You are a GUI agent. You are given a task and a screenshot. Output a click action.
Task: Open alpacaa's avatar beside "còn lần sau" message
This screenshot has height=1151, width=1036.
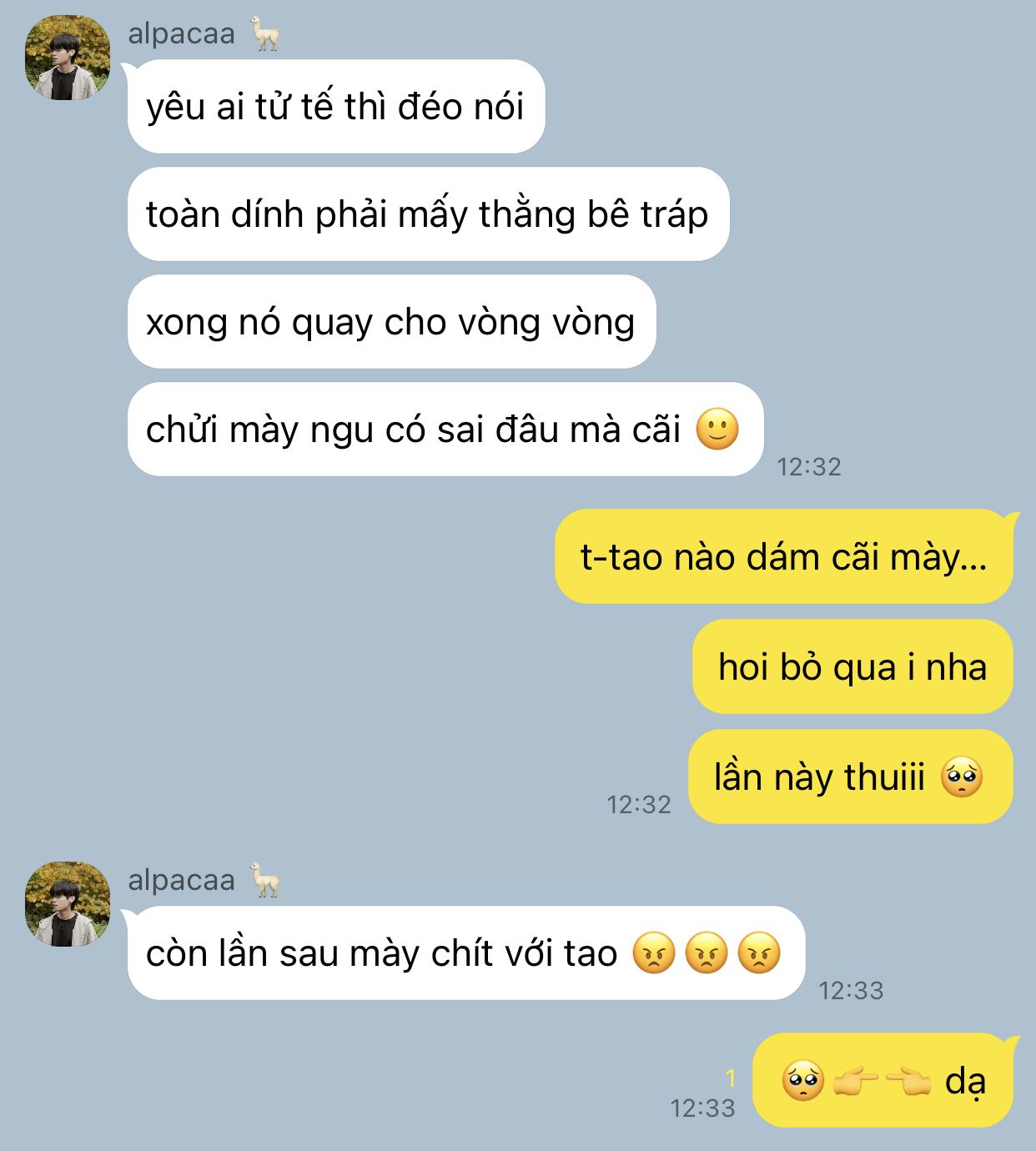click(68, 904)
